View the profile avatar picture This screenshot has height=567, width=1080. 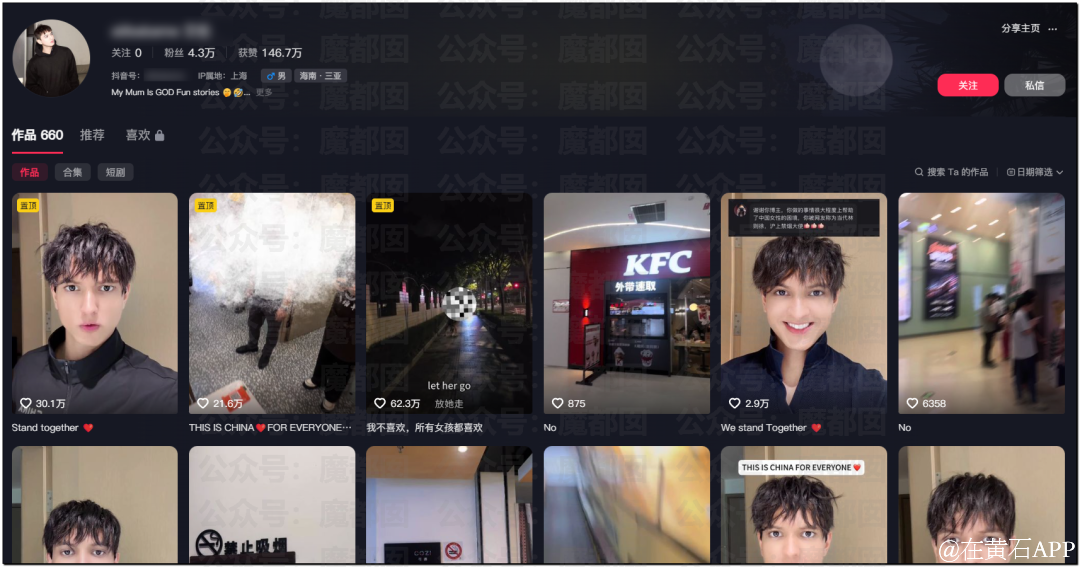pos(51,58)
